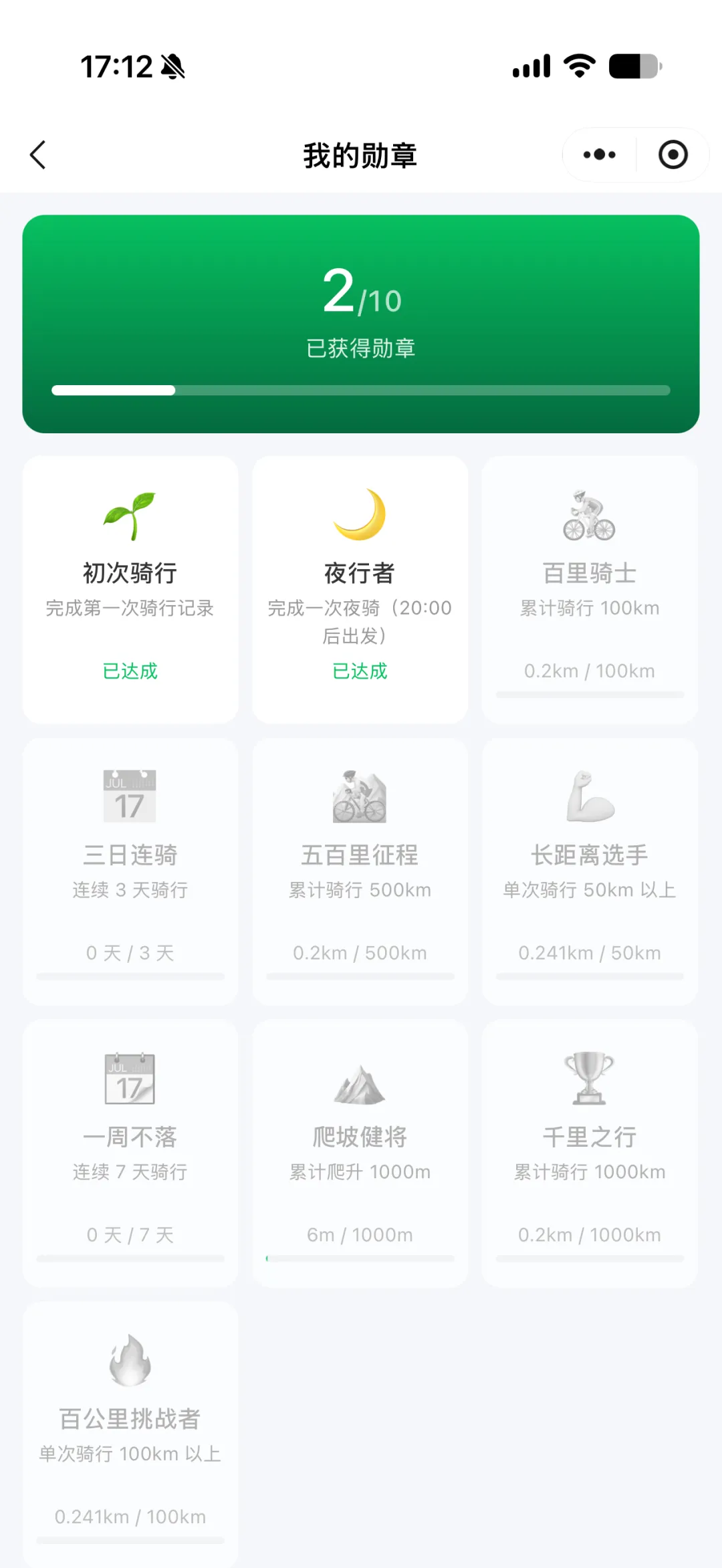Open the 初次骑行 medal card

point(130,589)
